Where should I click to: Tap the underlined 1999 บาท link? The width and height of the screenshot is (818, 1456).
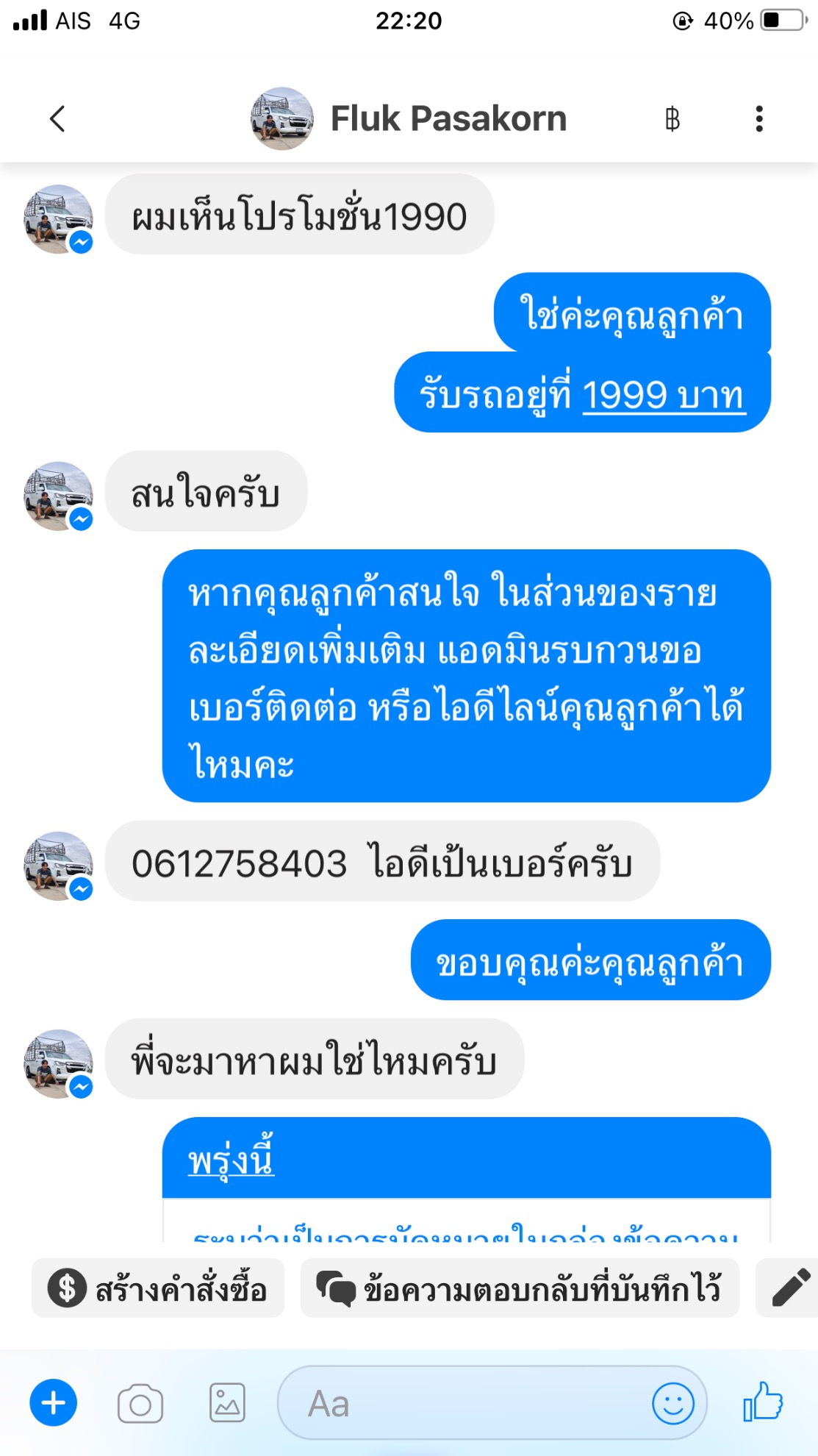coord(664,396)
